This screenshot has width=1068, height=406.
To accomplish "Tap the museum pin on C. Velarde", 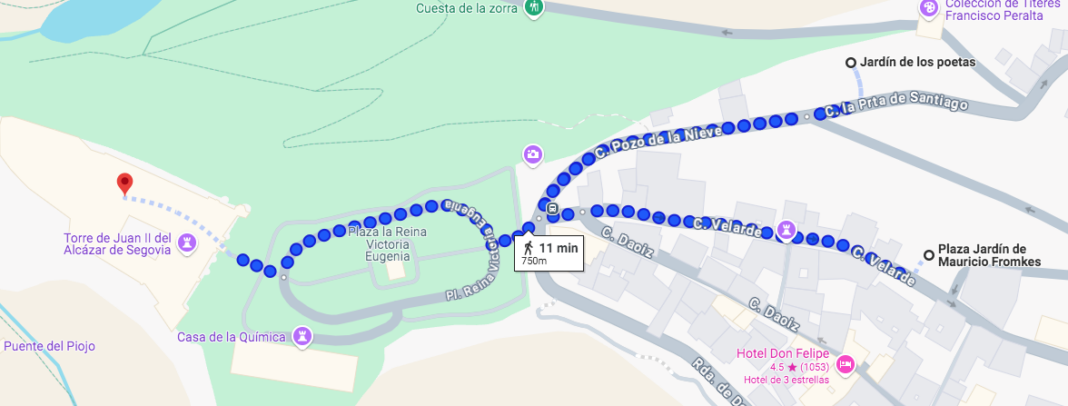I will coord(787,232).
